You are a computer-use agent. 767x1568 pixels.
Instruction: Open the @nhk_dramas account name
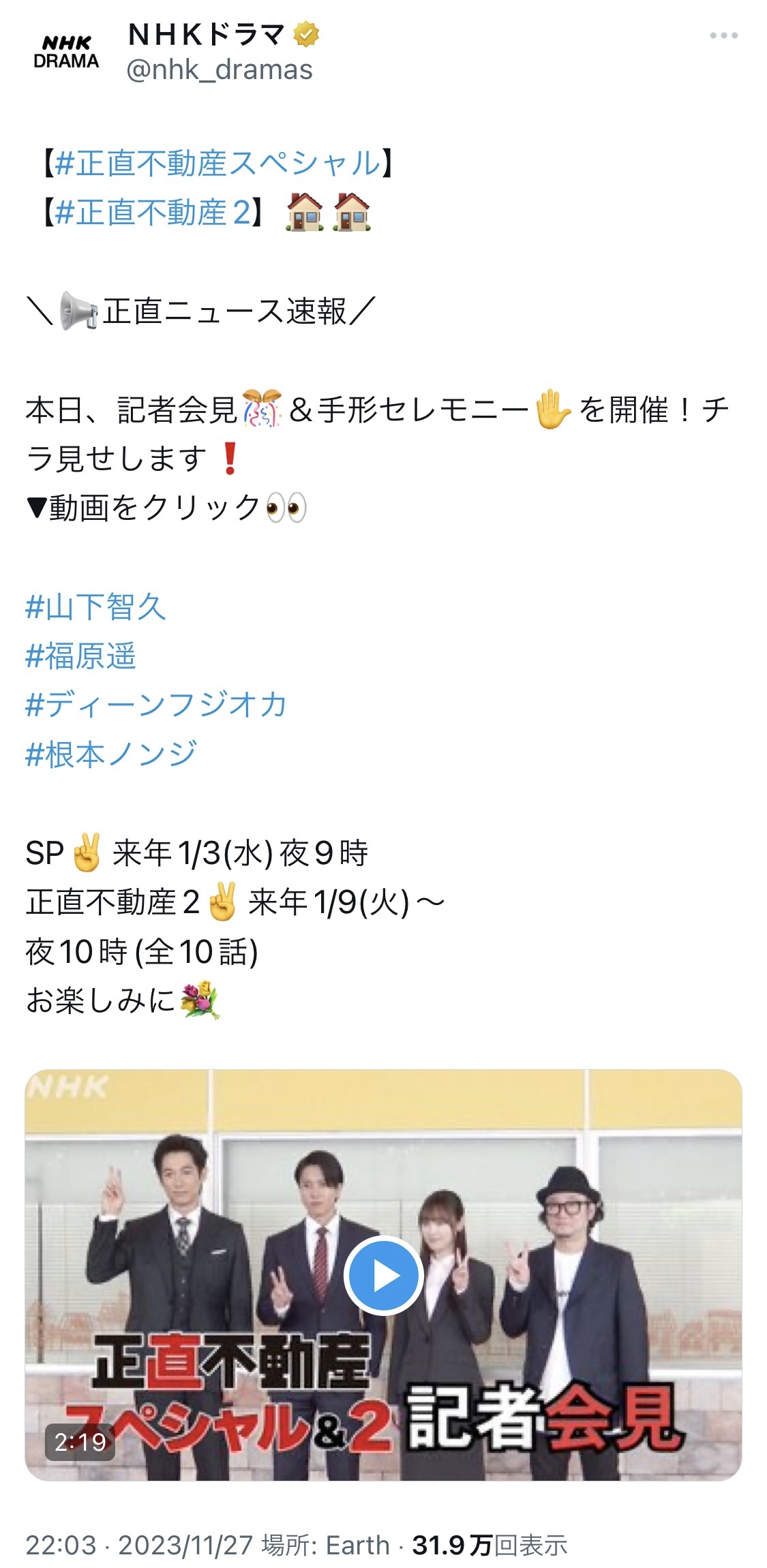220,70
